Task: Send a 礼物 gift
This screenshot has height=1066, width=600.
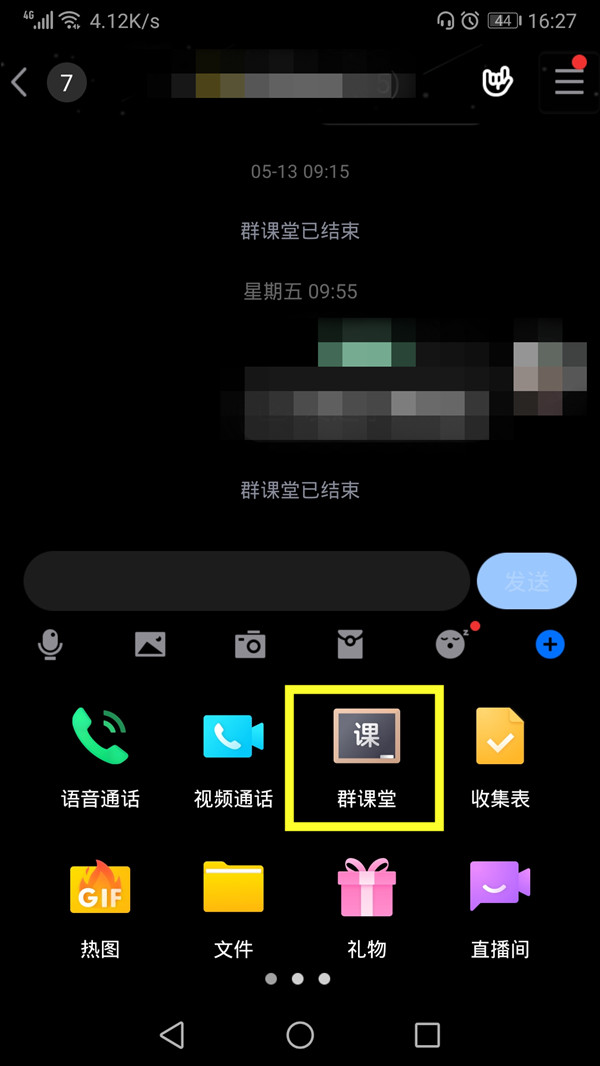Action: point(366,903)
